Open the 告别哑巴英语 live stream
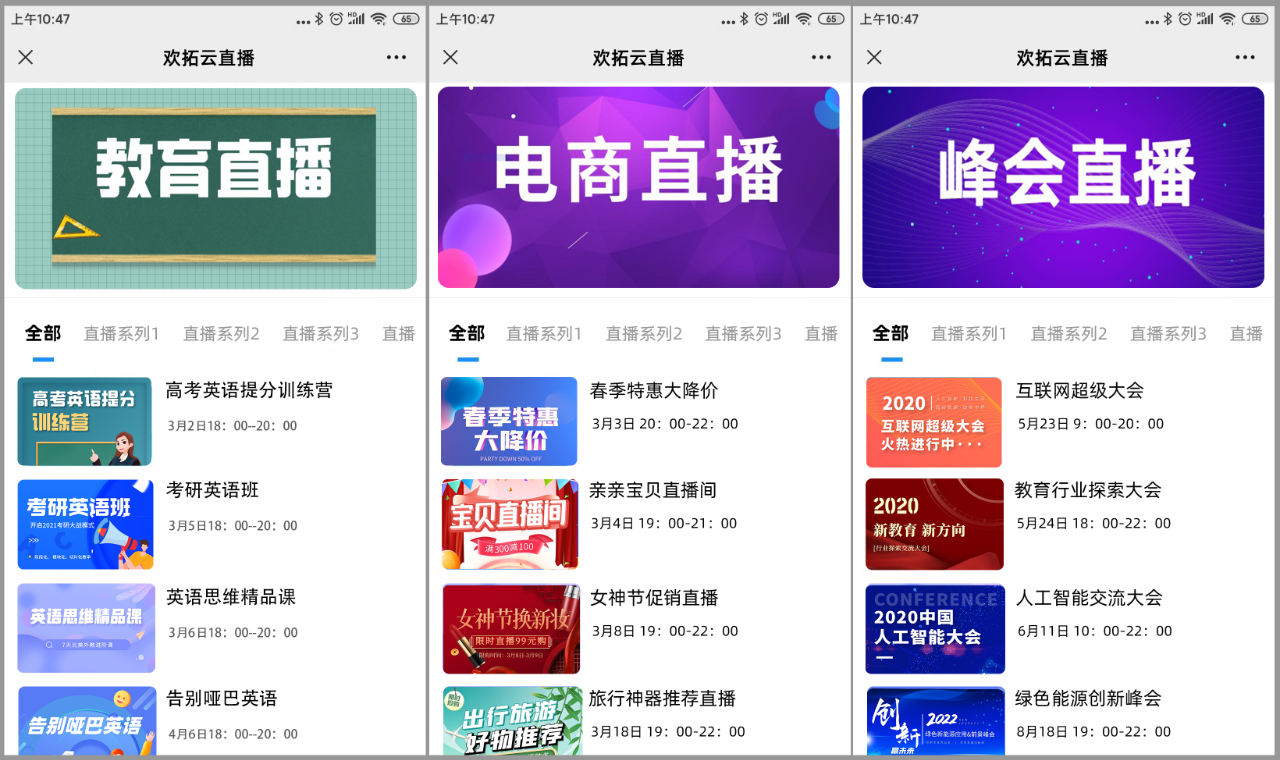Viewport: 1280px width, 760px height. point(220,699)
